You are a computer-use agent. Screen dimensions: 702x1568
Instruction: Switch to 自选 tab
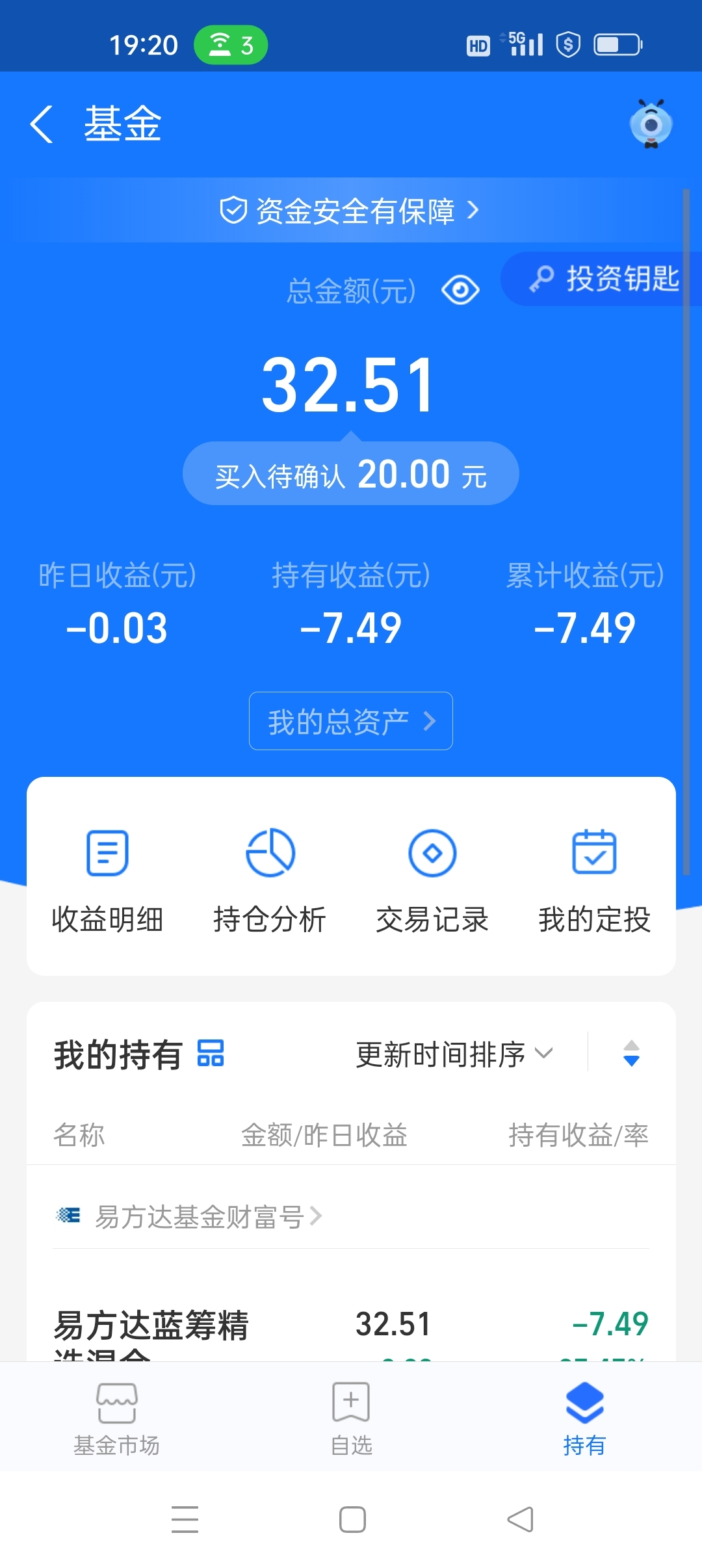point(351,1418)
